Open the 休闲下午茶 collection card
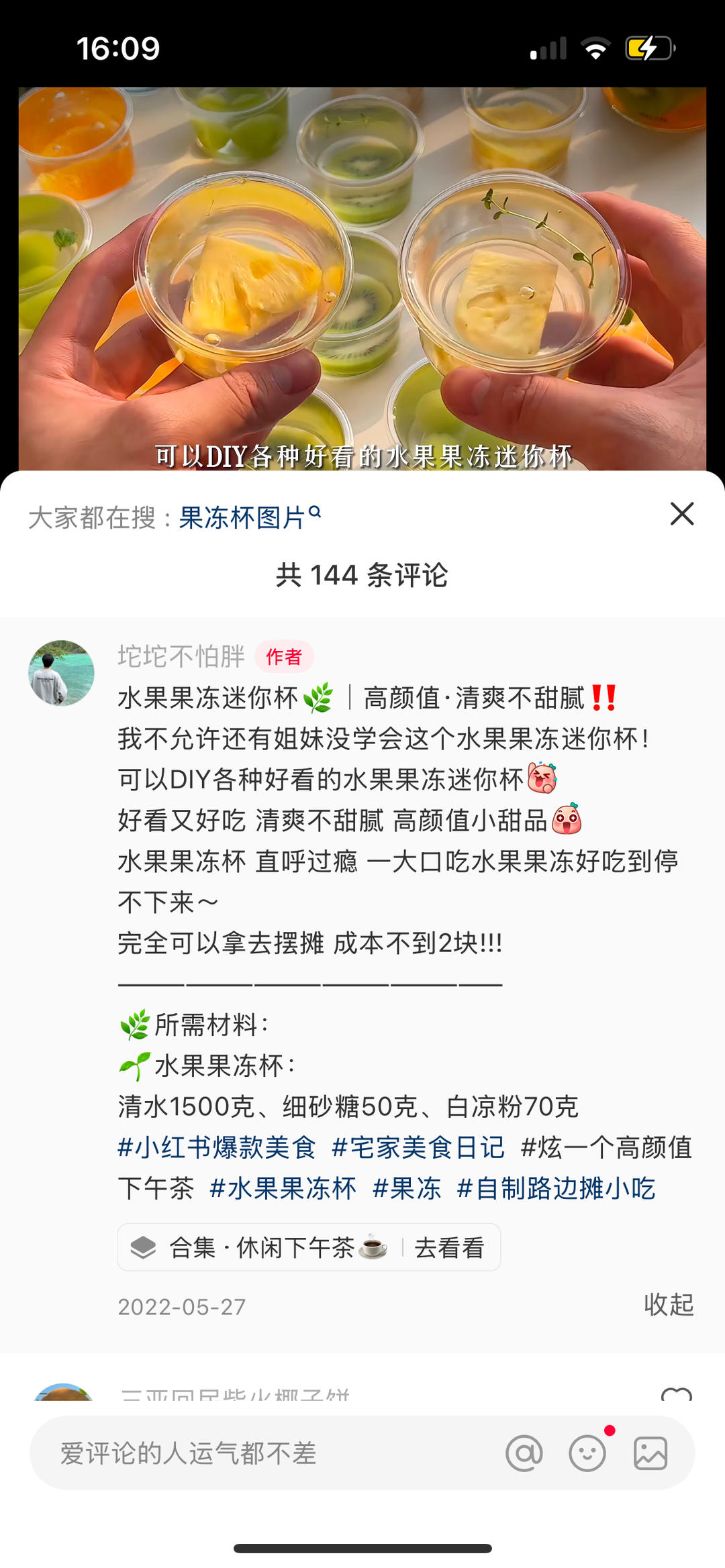Image resolution: width=725 pixels, height=1568 pixels. coord(309,1247)
